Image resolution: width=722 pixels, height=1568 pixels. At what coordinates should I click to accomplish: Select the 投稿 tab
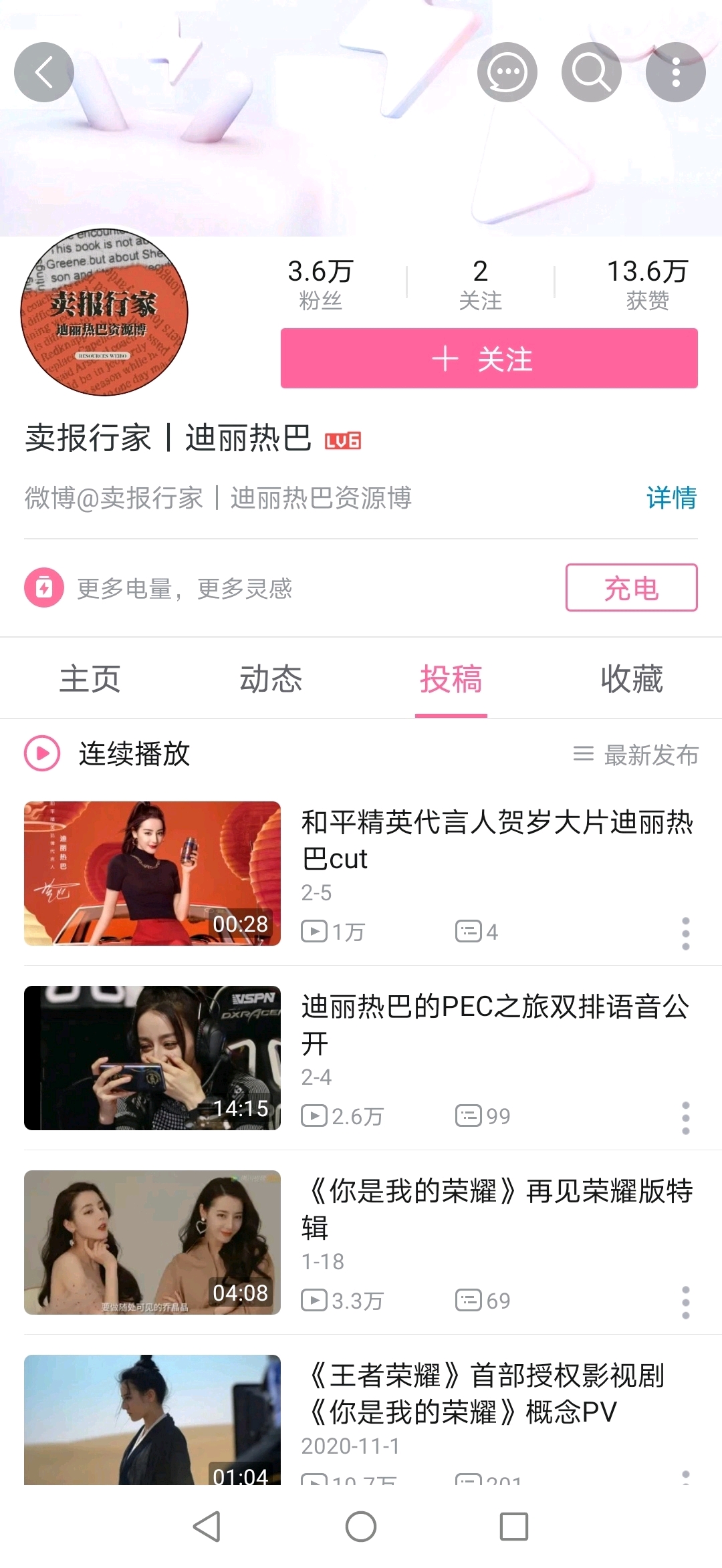point(451,679)
